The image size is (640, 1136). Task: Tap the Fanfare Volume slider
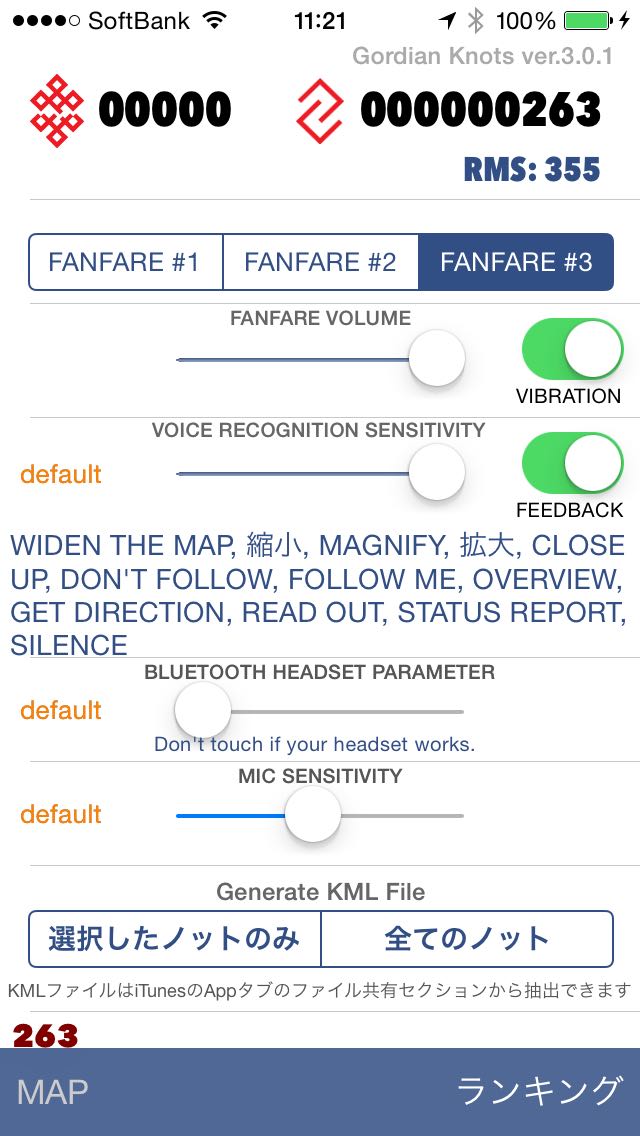pyautogui.click(x=320, y=359)
